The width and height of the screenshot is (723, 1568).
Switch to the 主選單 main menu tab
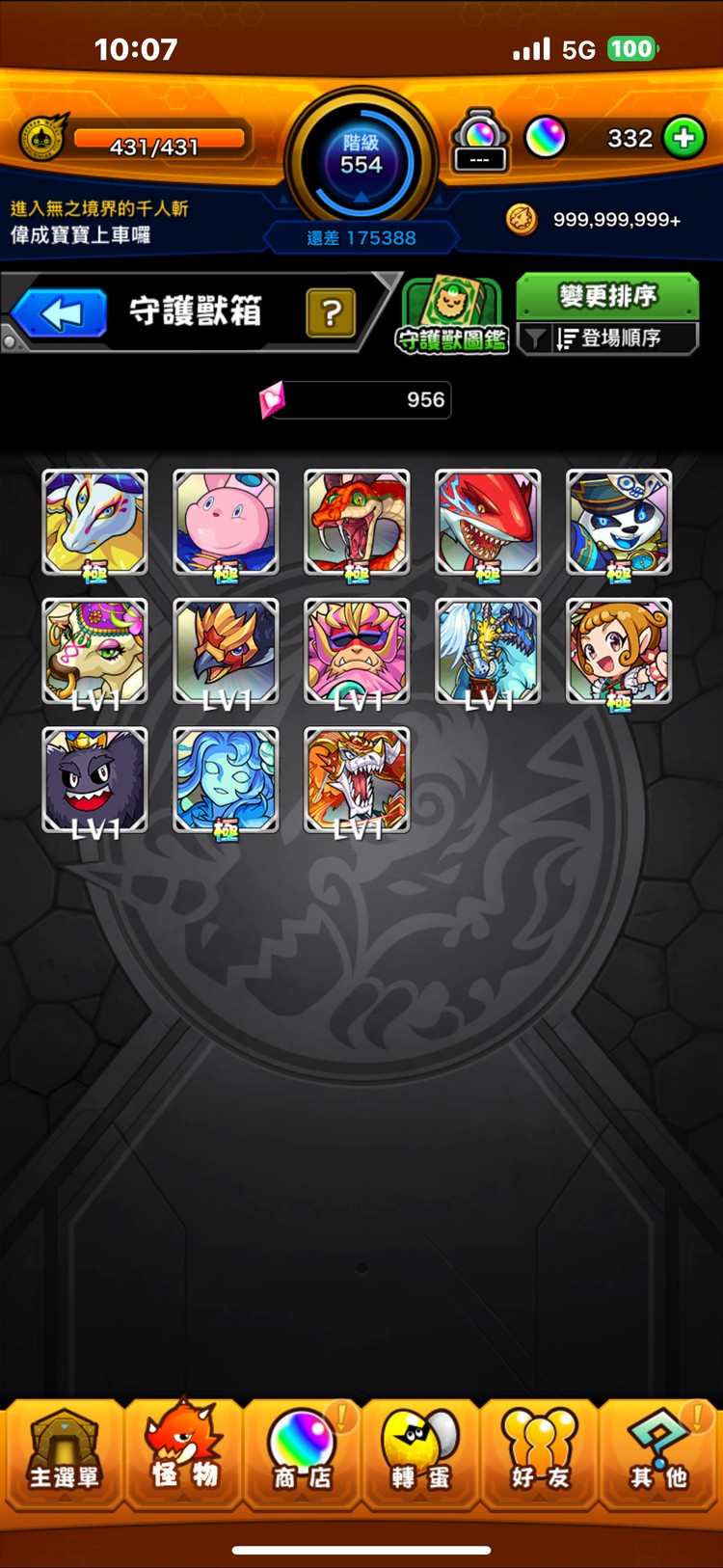64,1456
